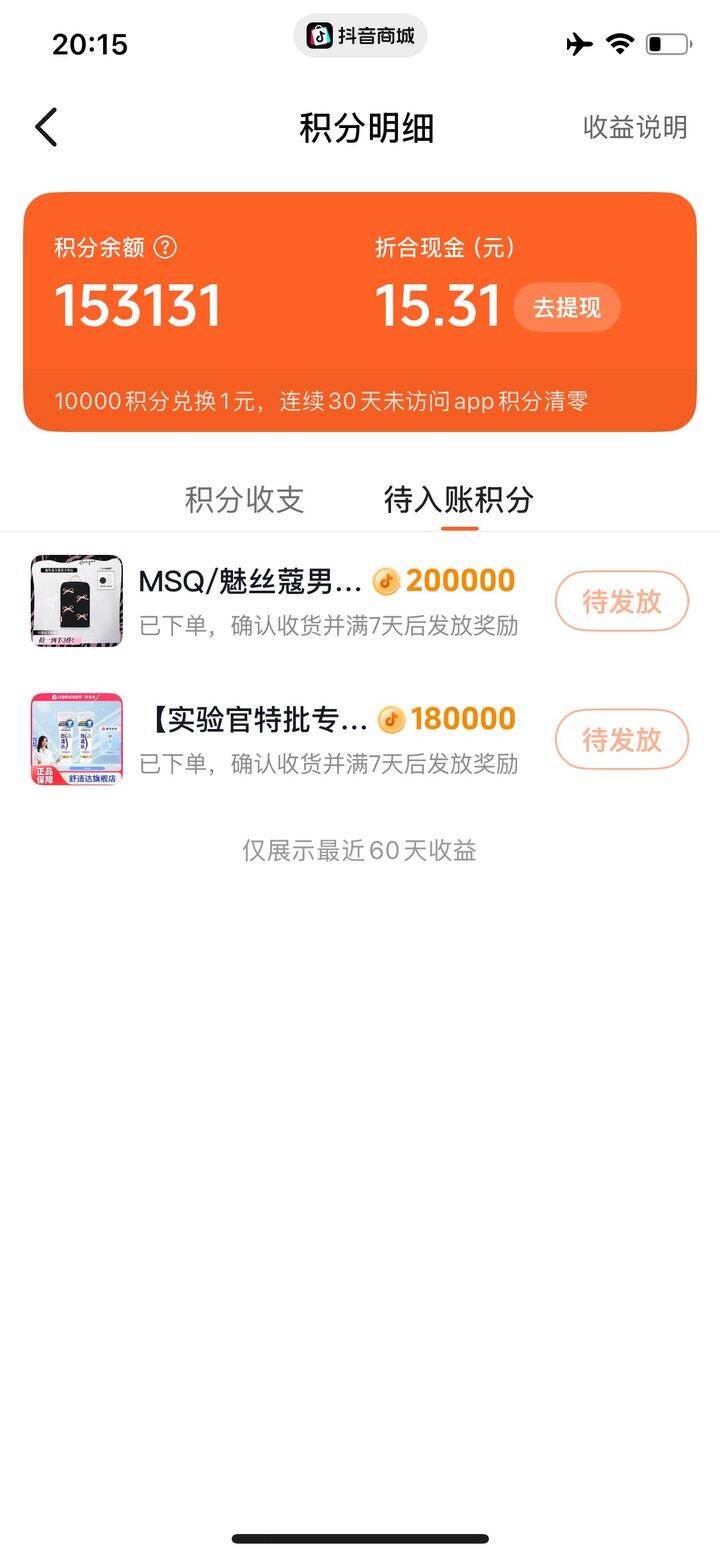Switch to the 积分收支 tab
Viewport: 720px width, 1559px height.
tap(244, 499)
